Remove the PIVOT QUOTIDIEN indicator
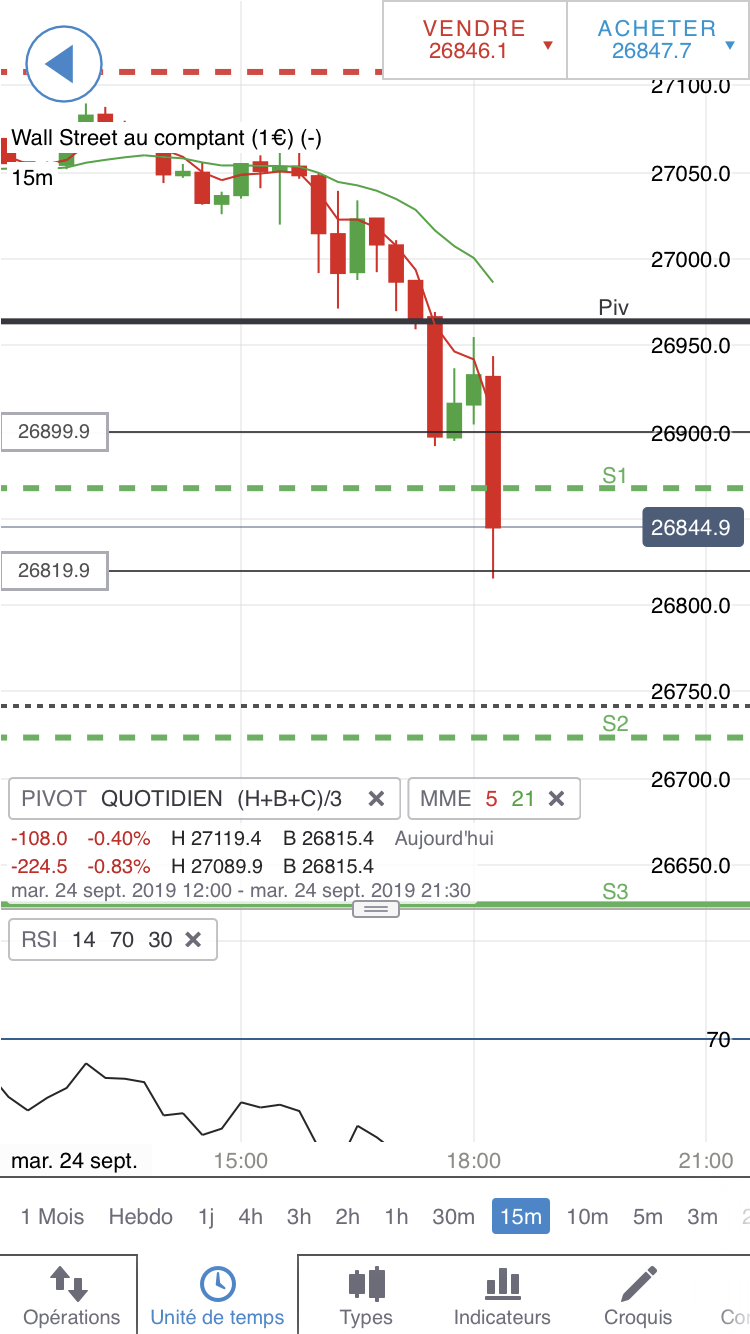This screenshot has width=750, height=1334. (376, 799)
